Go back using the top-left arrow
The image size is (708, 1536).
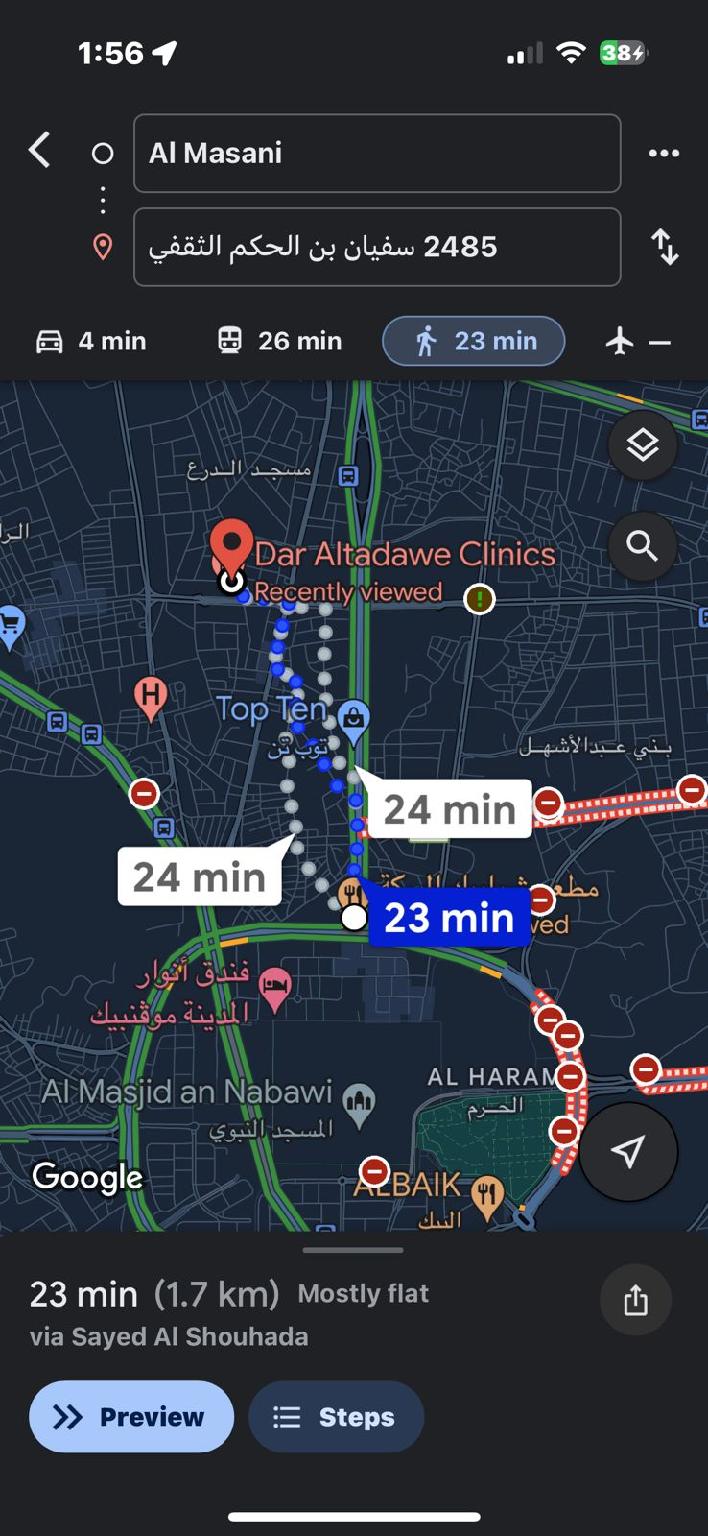pyautogui.click(x=39, y=151)
